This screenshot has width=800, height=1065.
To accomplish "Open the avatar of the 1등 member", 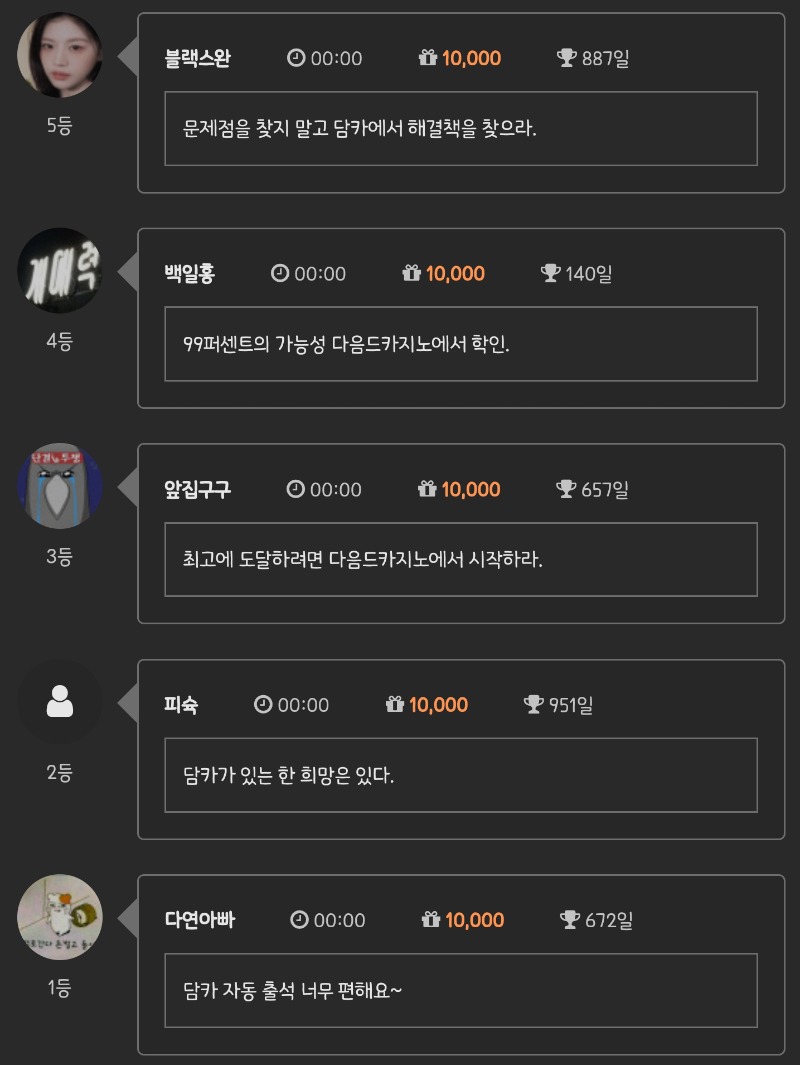I will coord(60,917).
